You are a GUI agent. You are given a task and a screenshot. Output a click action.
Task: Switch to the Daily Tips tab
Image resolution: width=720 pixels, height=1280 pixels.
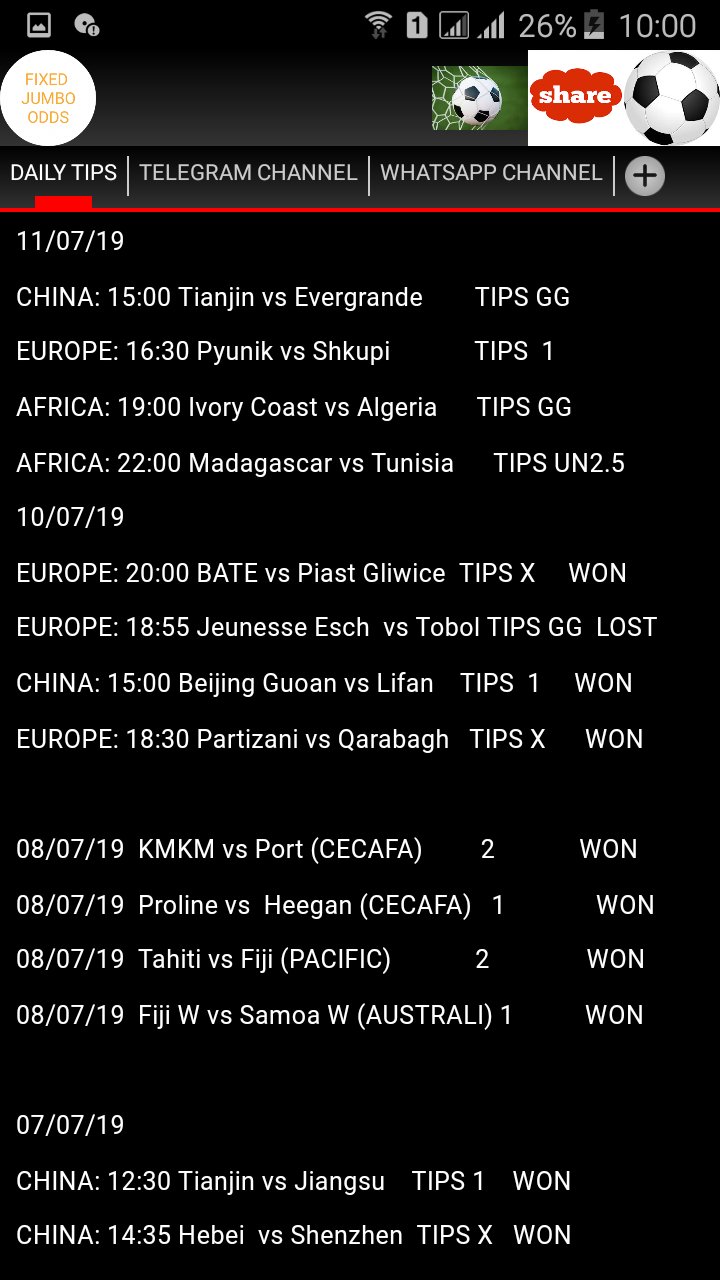tap(64, 173)
